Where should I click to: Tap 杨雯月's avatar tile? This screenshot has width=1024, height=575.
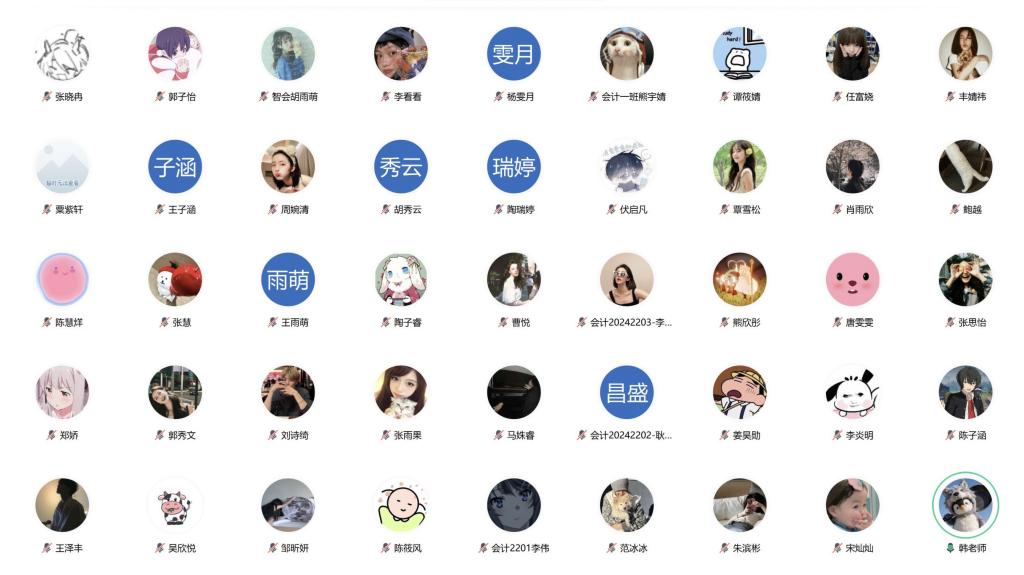pos(514,54)
